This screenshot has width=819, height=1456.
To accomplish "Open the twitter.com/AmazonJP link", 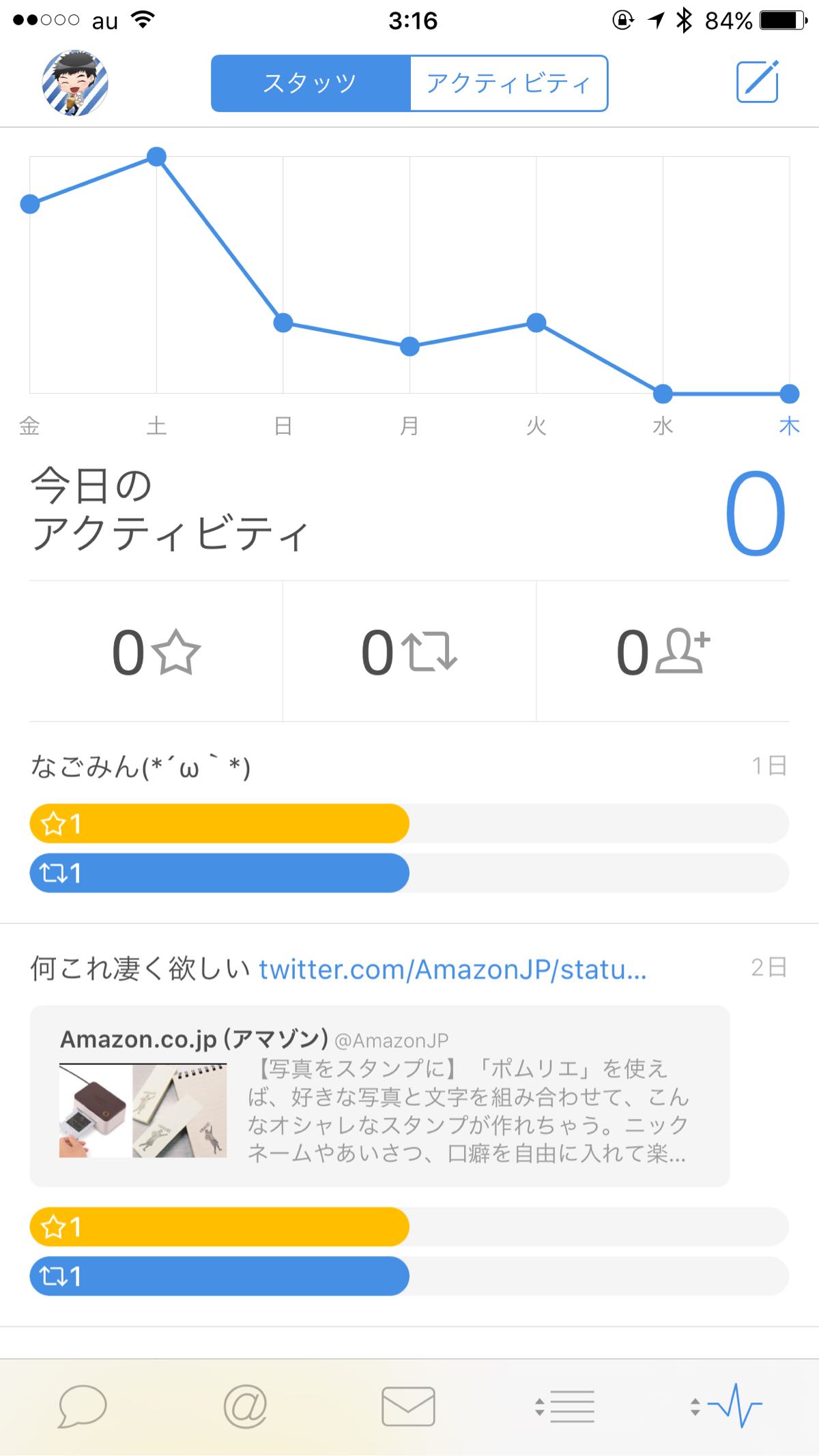I will pos(452,968).
